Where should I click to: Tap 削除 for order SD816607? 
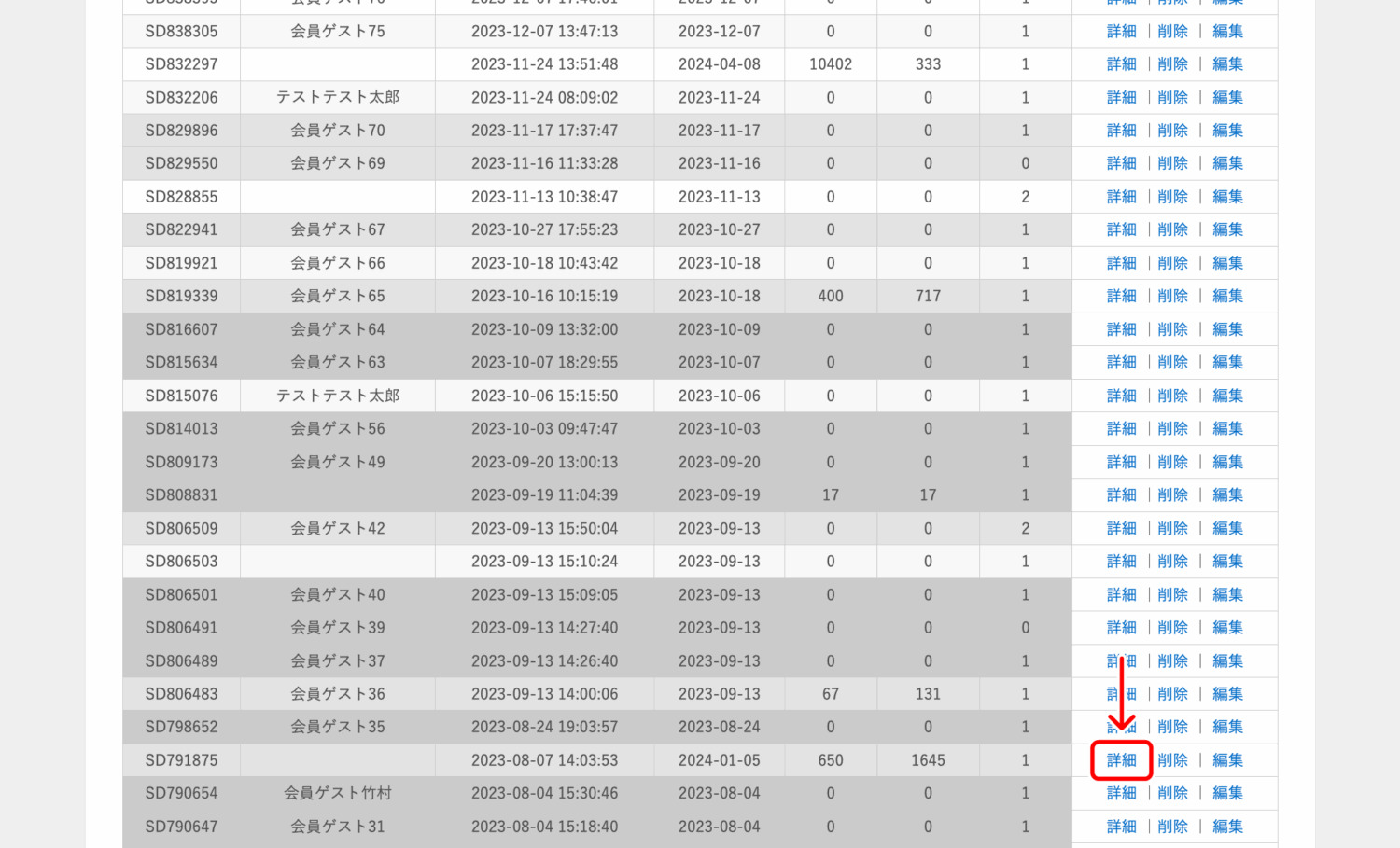point(1172,329)
